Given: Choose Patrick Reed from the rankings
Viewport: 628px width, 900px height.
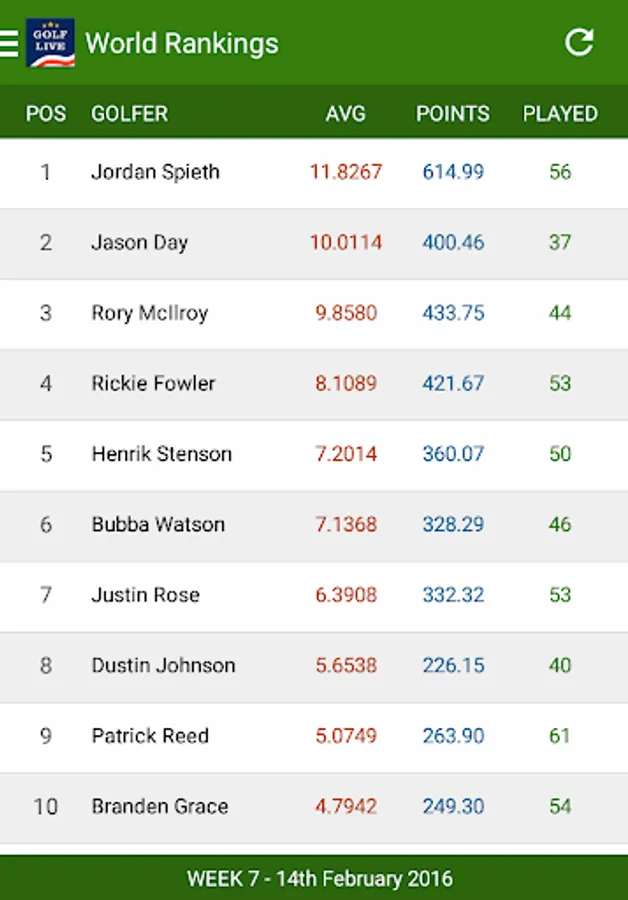Looking at the screenshot, I should 314,738.
